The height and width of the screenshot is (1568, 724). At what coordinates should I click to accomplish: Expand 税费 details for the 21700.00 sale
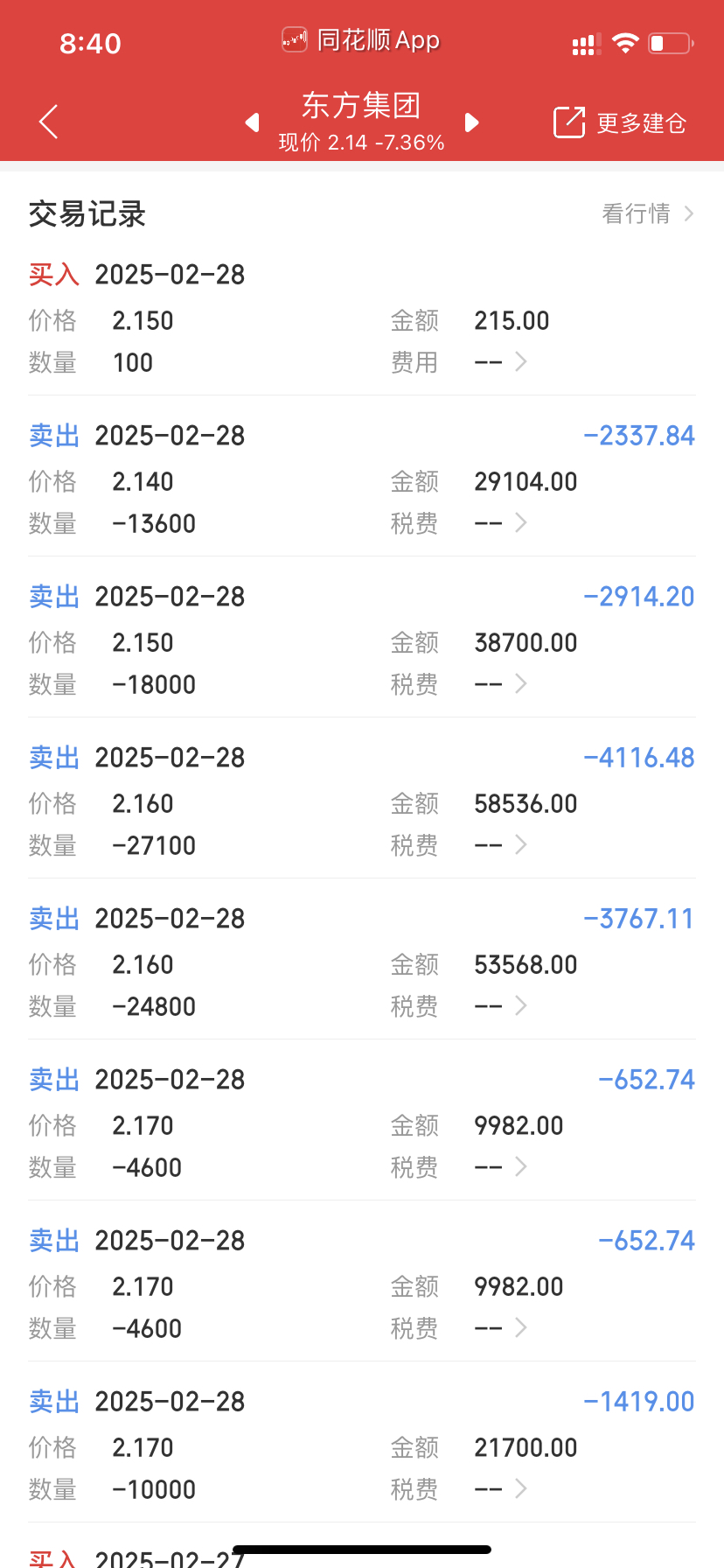point(520,1489)
